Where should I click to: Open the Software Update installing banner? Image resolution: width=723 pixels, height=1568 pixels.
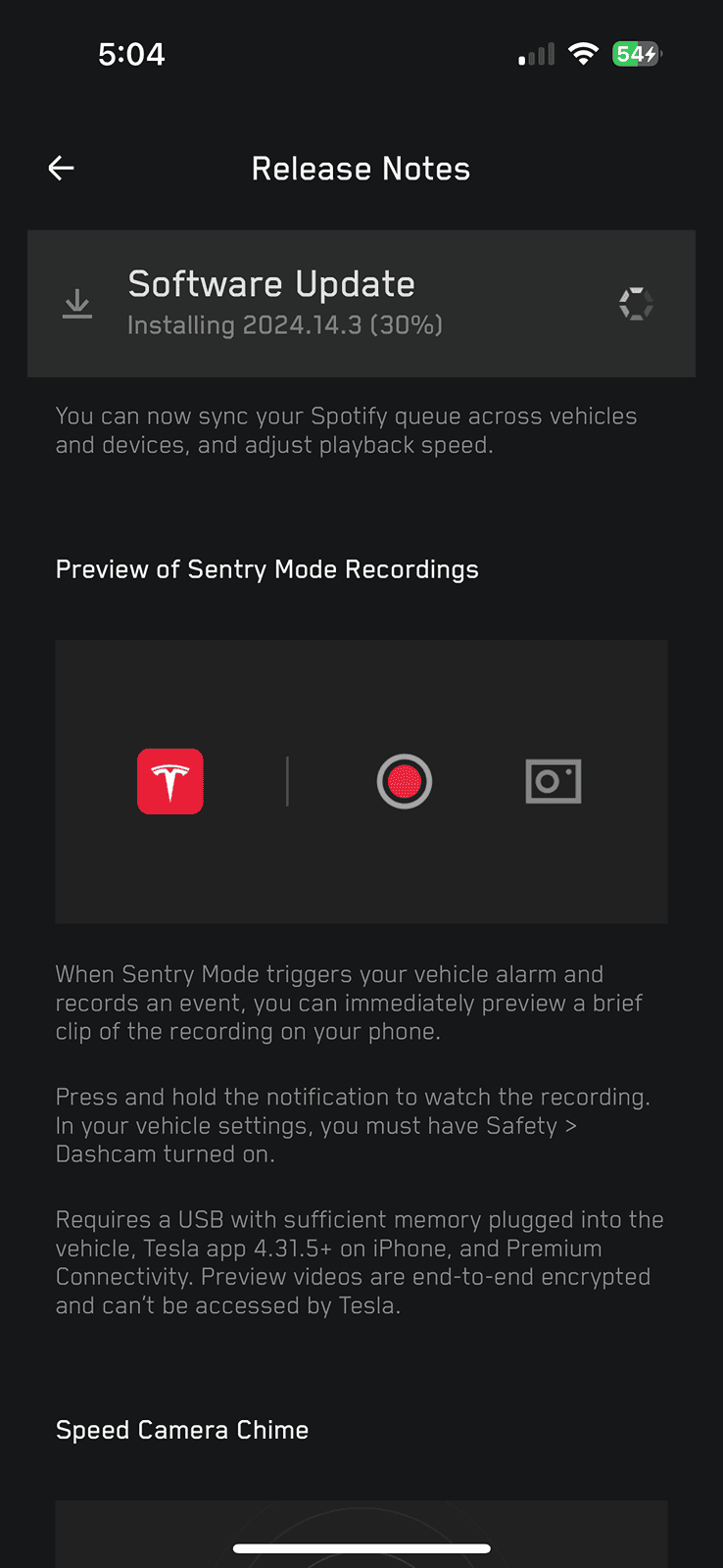(x=361, y=304)
